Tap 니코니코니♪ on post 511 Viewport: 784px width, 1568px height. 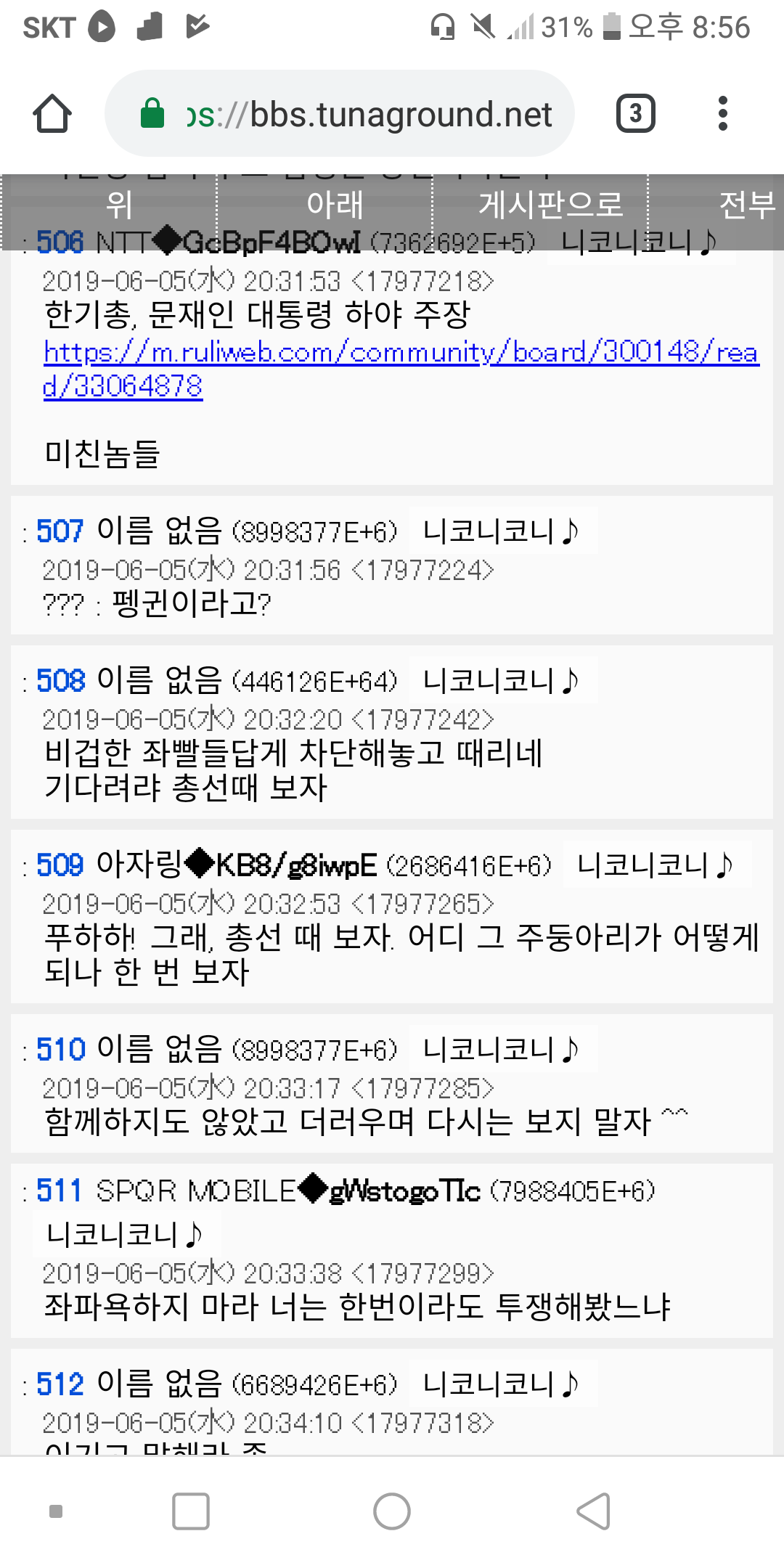[x=126, y=1234]
